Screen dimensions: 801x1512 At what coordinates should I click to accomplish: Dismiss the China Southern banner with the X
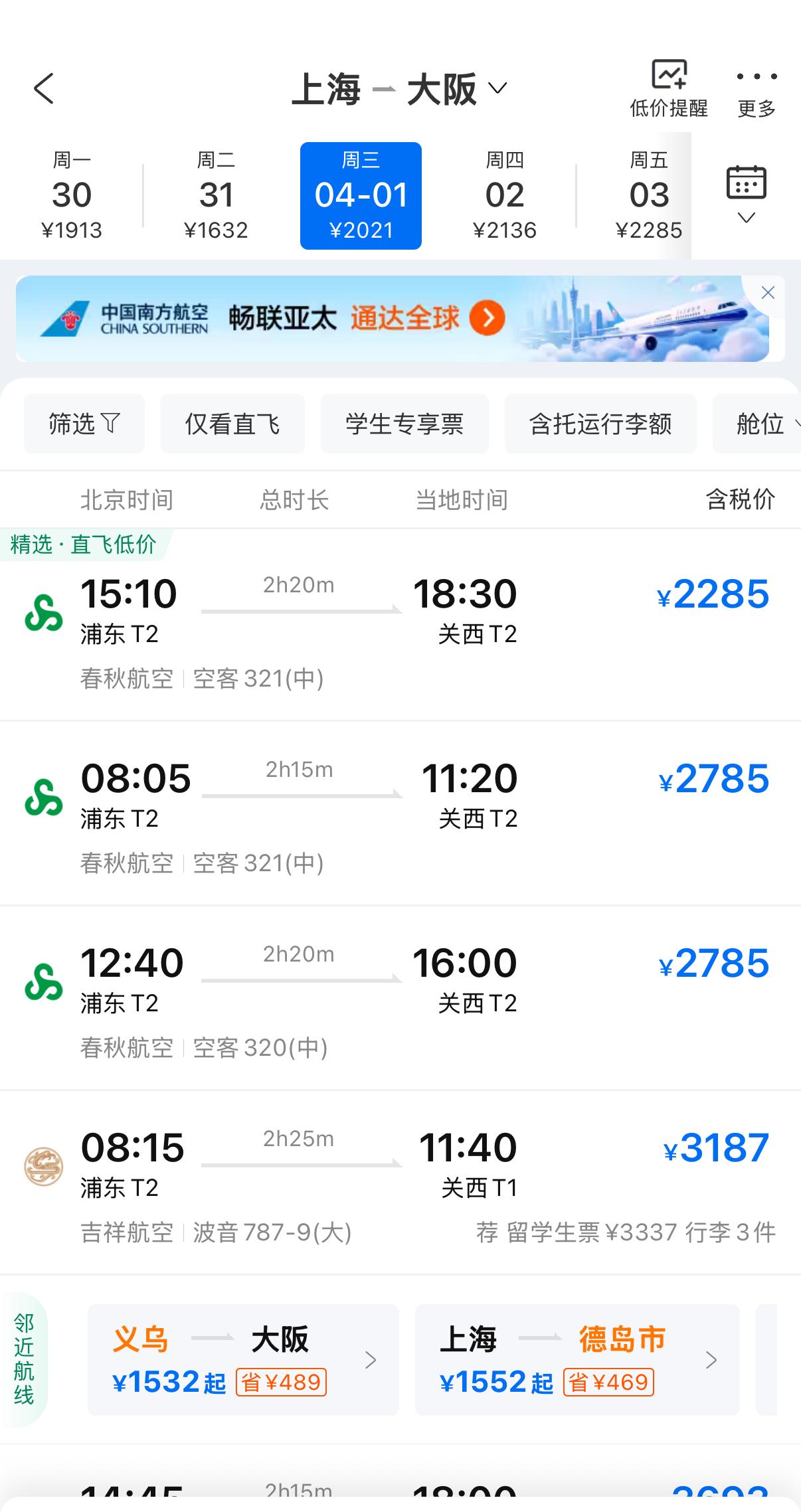767,292
